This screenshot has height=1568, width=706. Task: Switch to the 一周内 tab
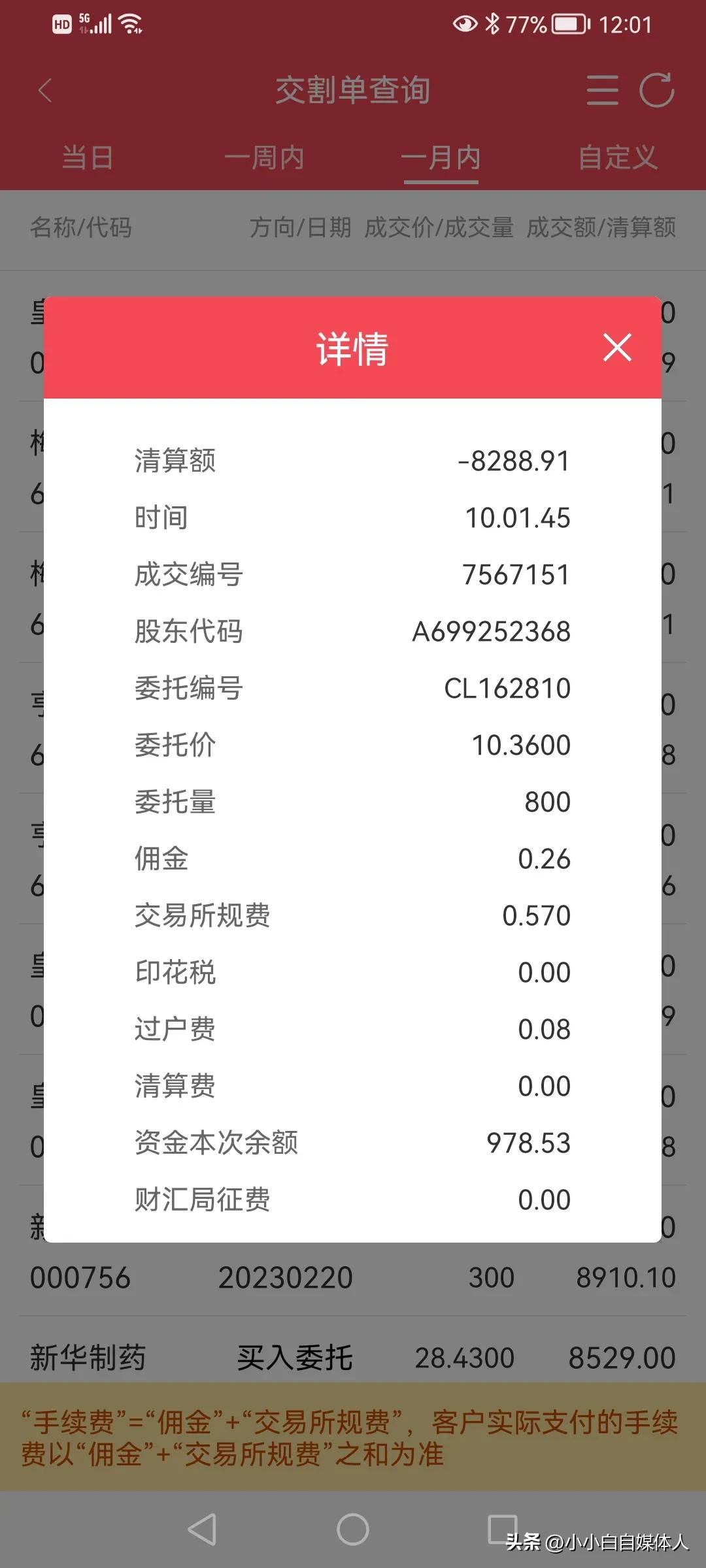point(264,157)
